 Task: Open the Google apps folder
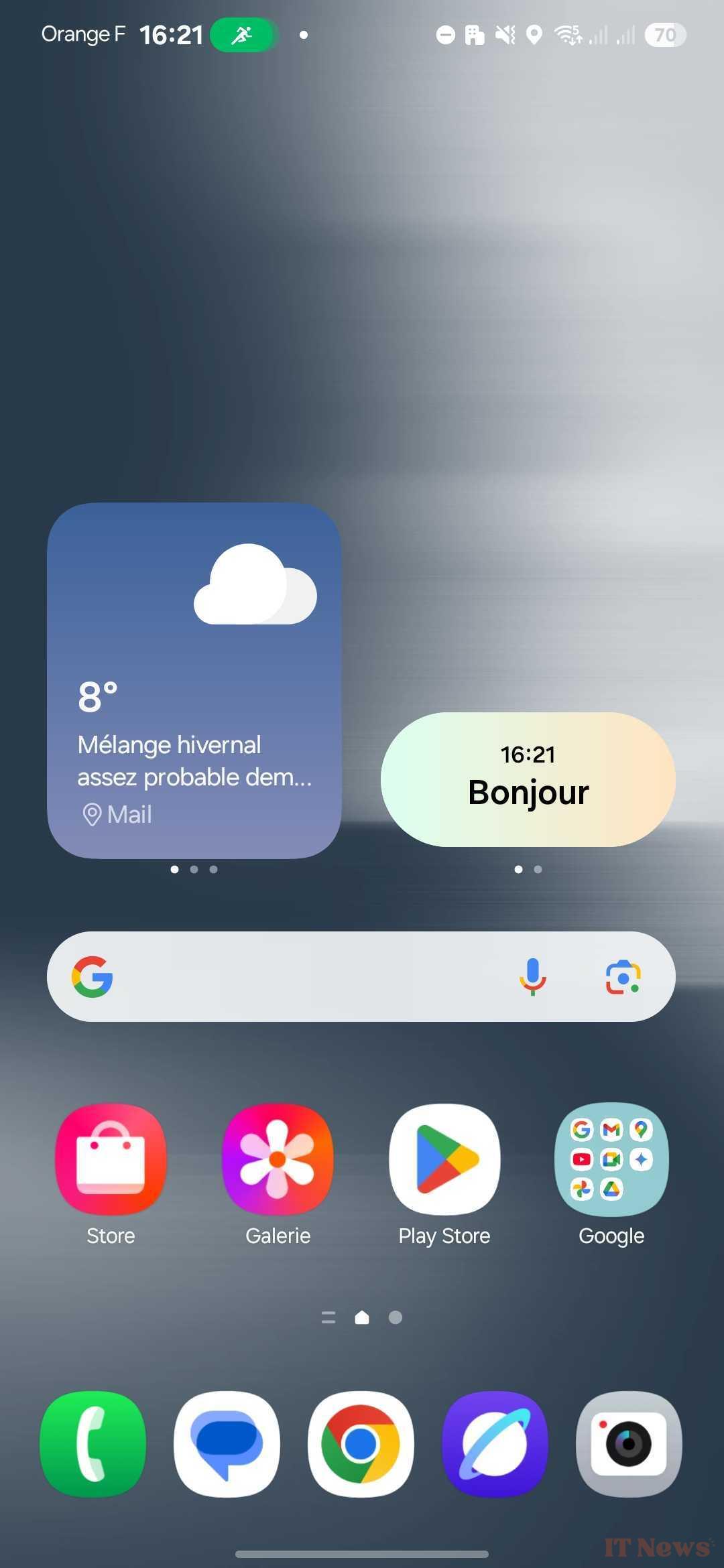(611, 1159)
